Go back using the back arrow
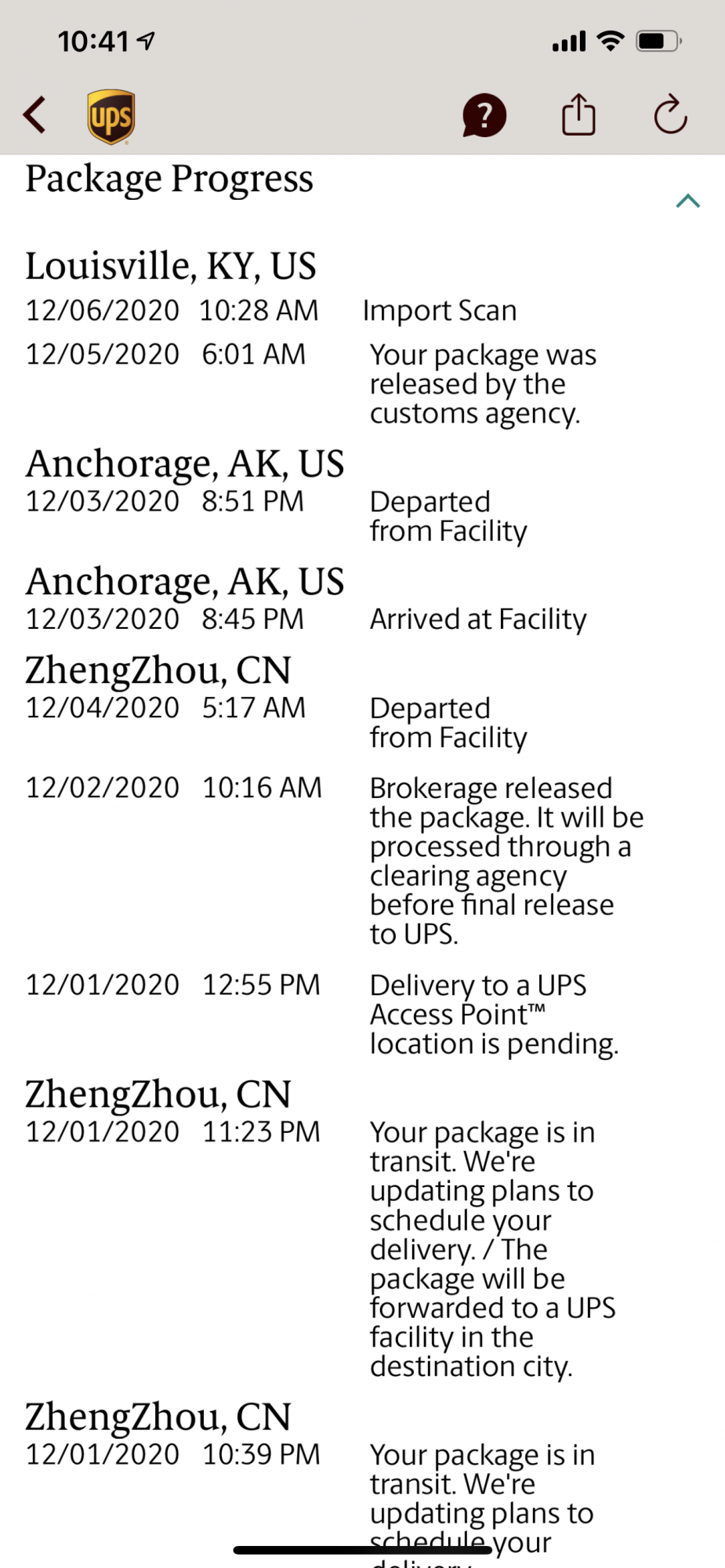 (34, 116)
